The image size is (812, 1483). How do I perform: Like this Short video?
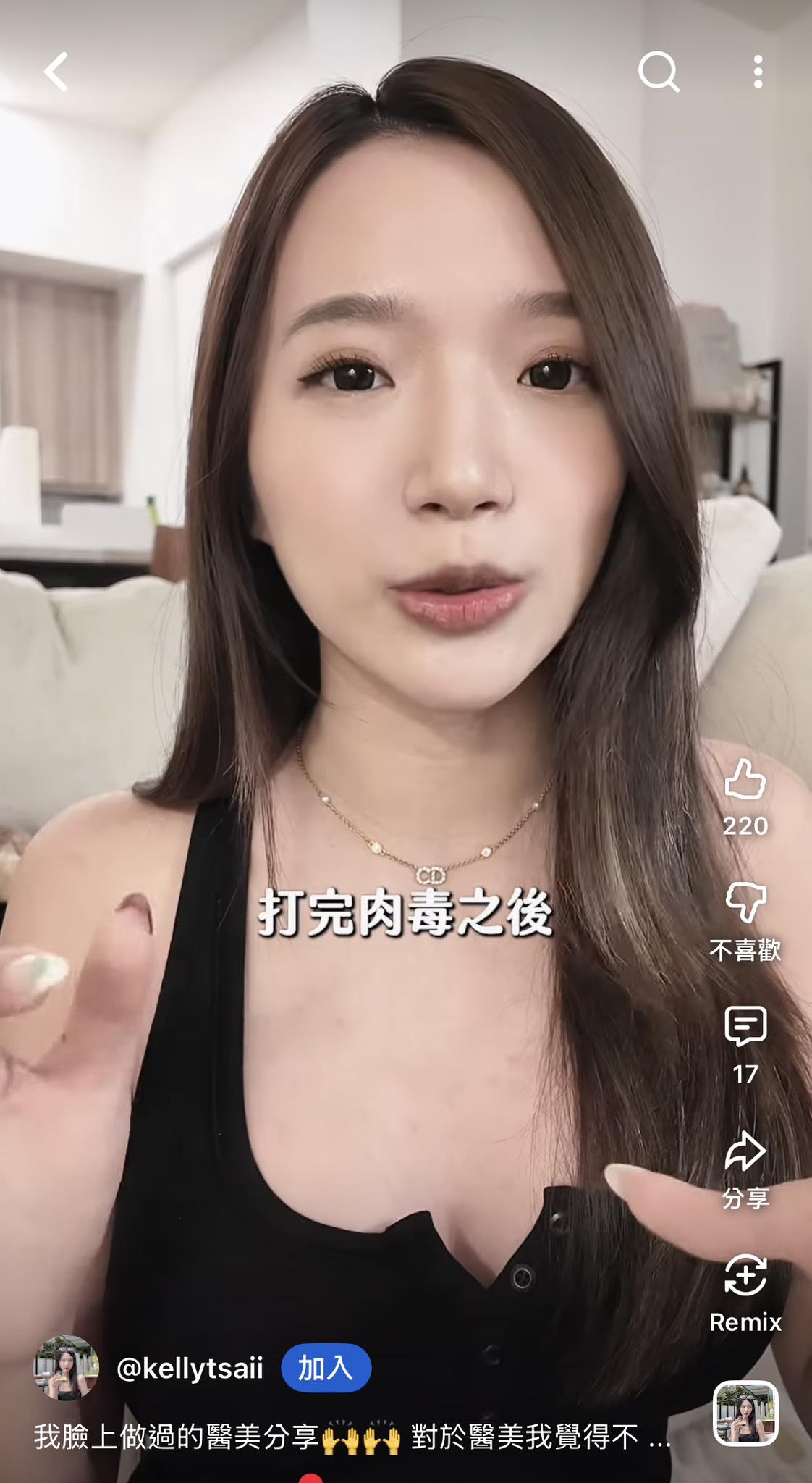click(x=745, y=781)
